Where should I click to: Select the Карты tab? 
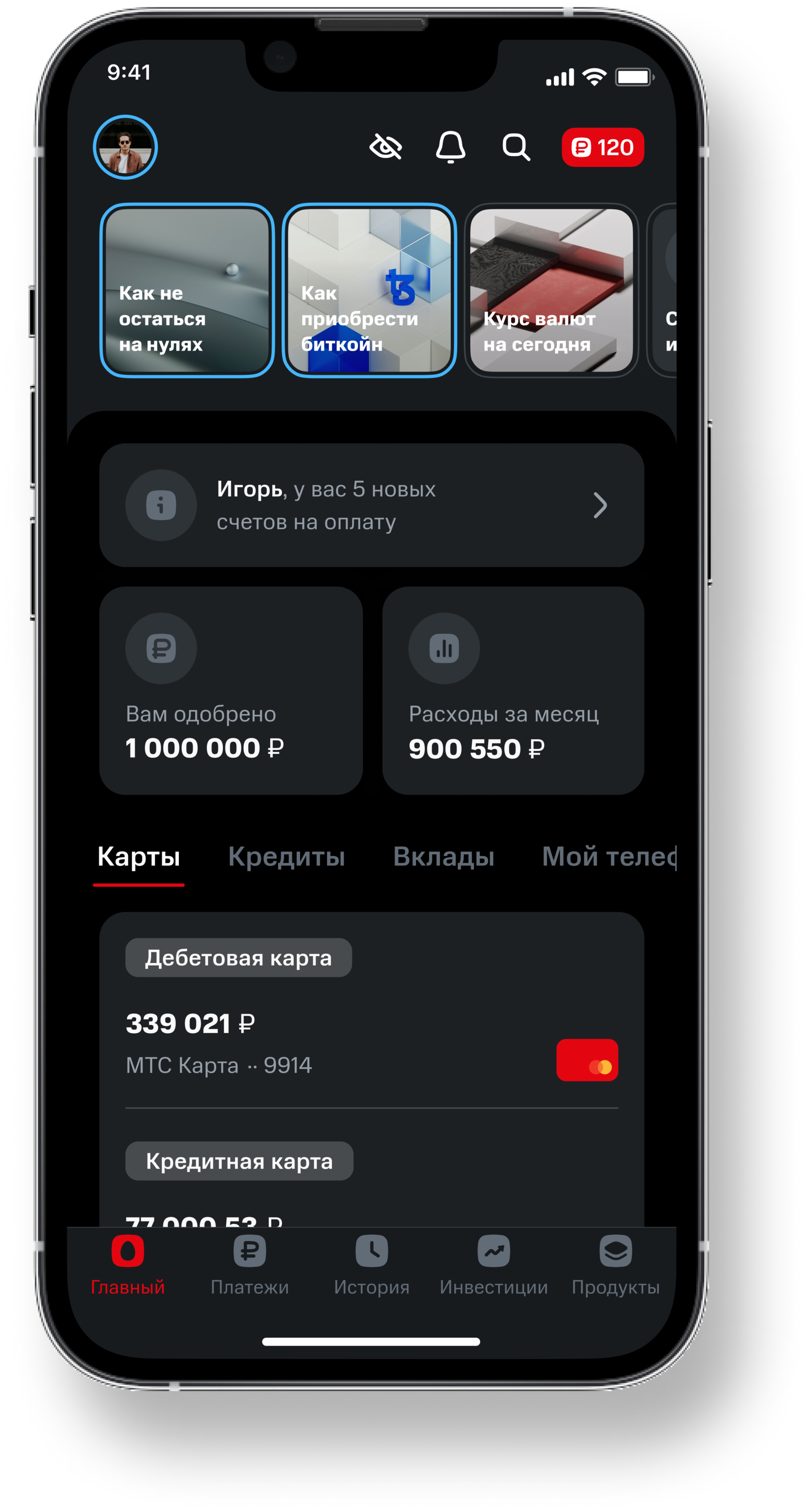[x=138, y=857]
